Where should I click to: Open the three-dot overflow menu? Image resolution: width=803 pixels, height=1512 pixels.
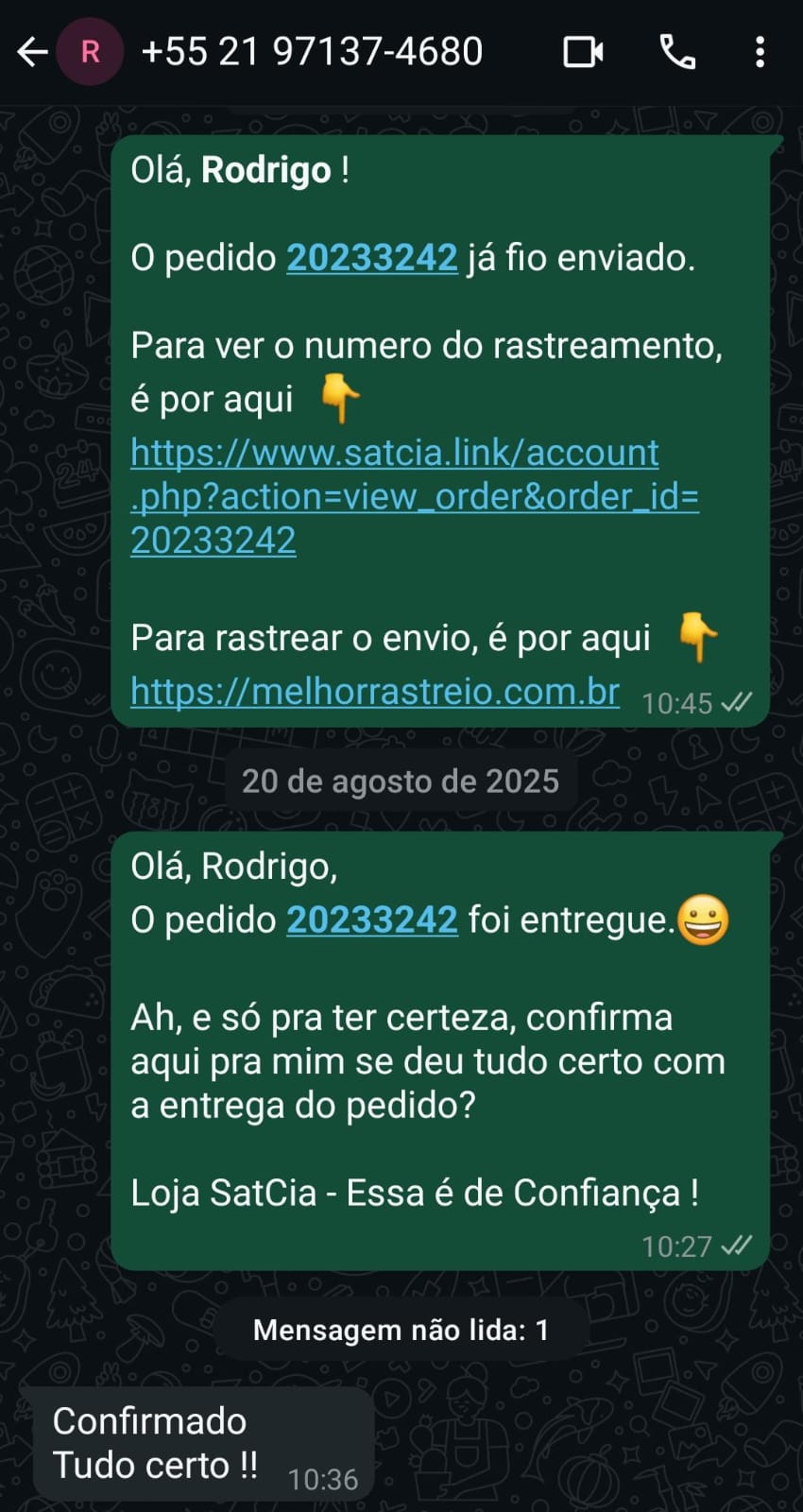pos(760,52)
